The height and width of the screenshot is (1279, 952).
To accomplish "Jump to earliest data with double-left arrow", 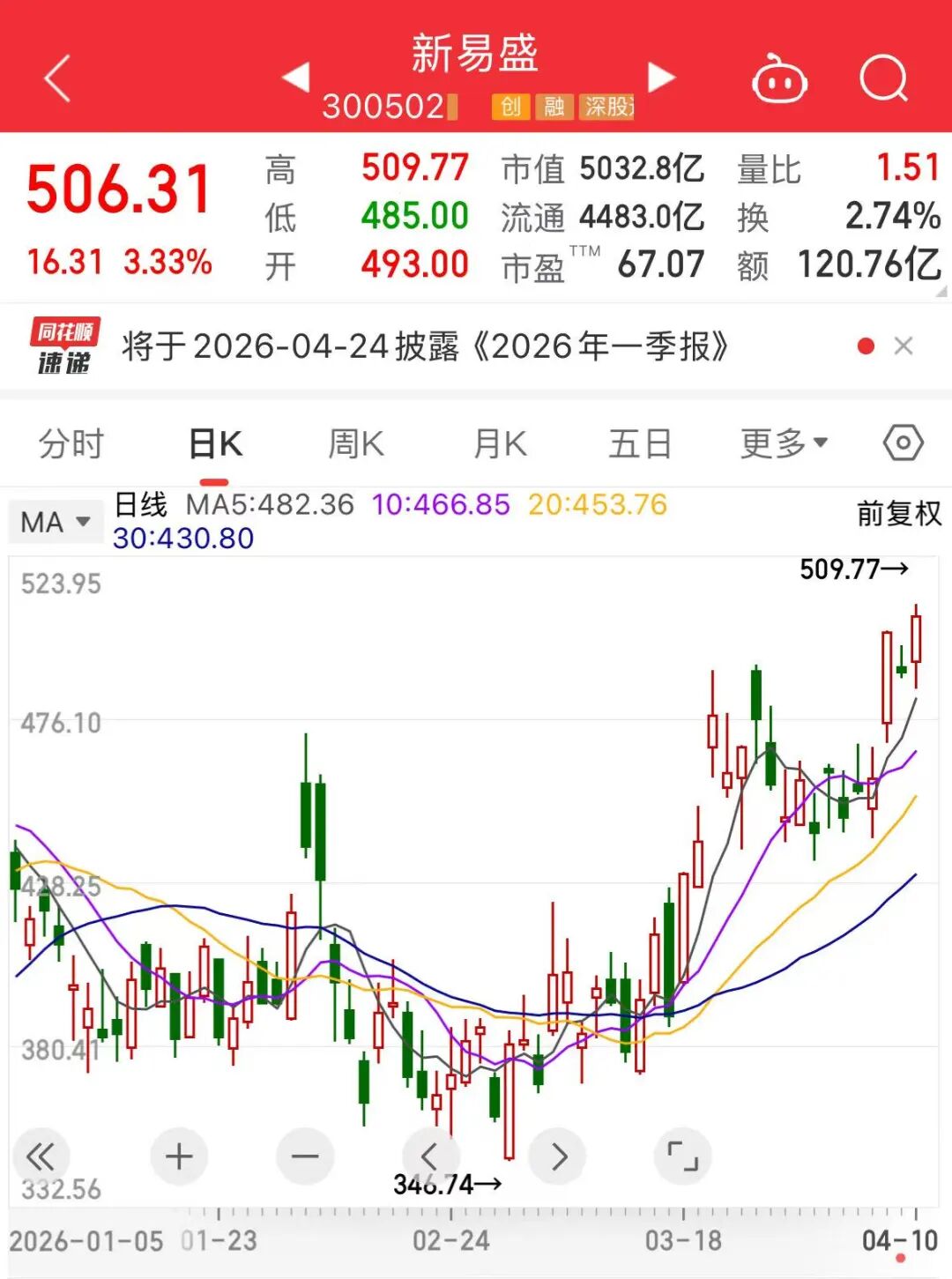I will (41, 1156).
